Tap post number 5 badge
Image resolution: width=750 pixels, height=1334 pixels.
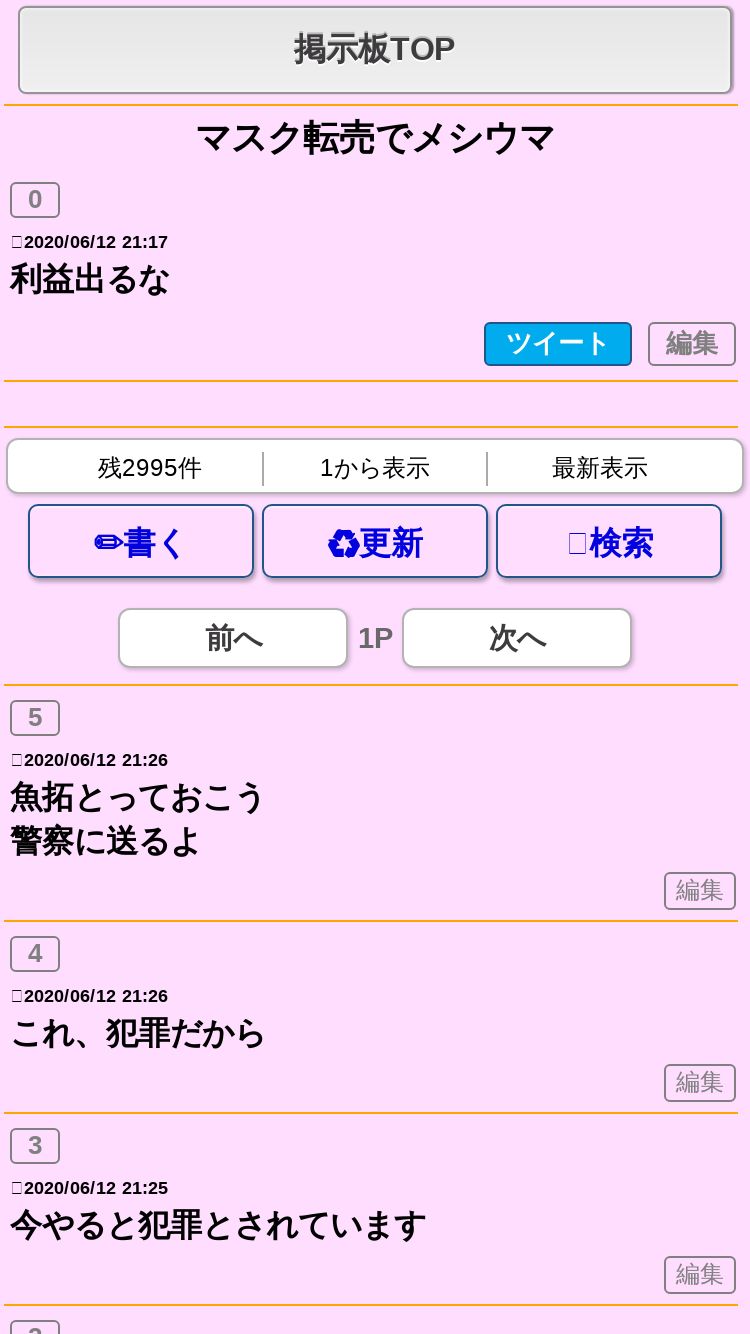(35, 718)
